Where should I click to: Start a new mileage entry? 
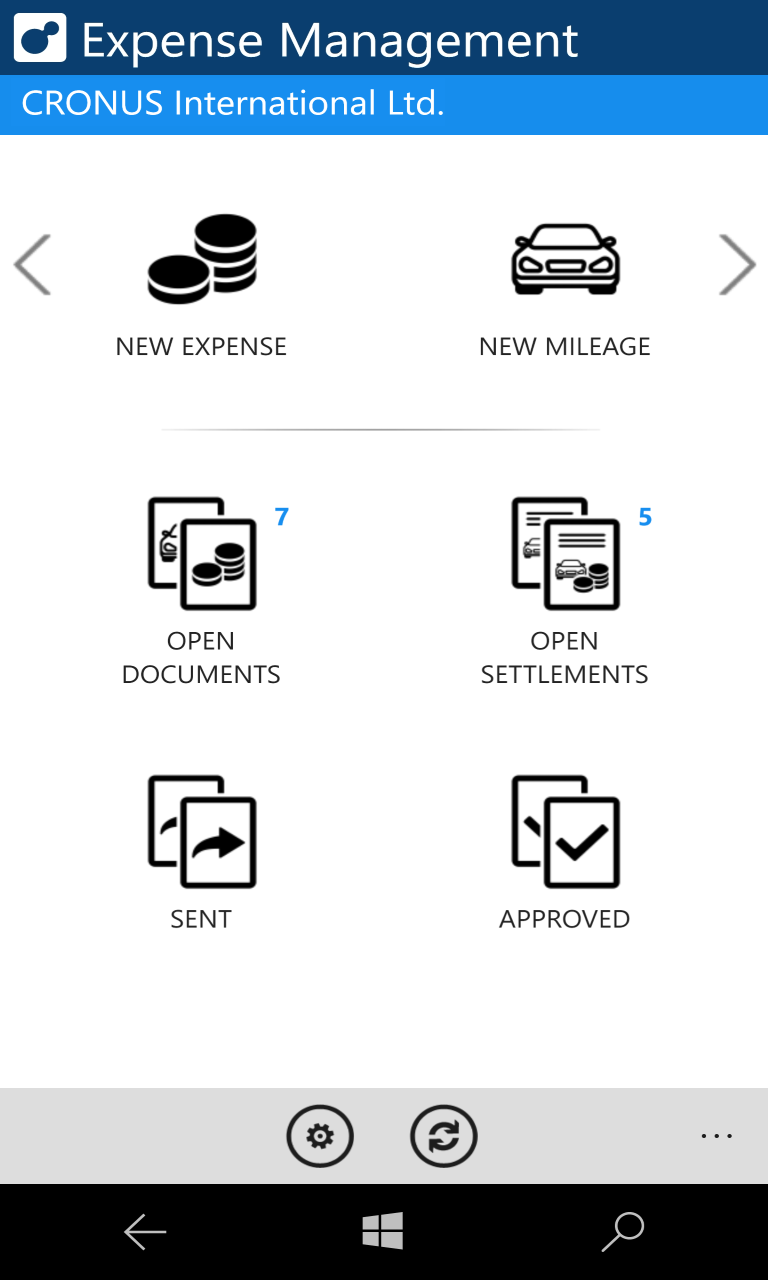click(x=564, y=284)
